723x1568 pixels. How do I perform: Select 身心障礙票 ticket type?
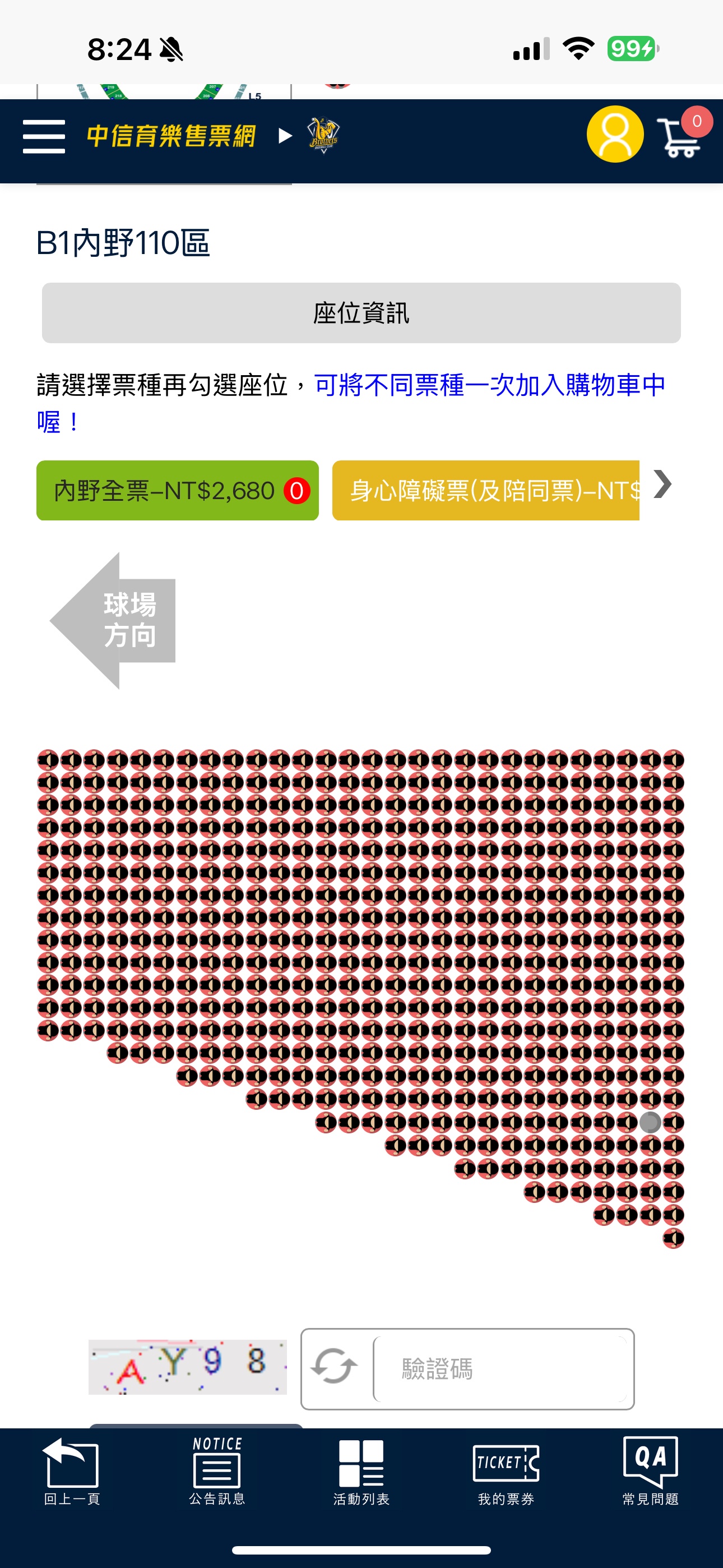pyautogui.click(x=485, y=491)
